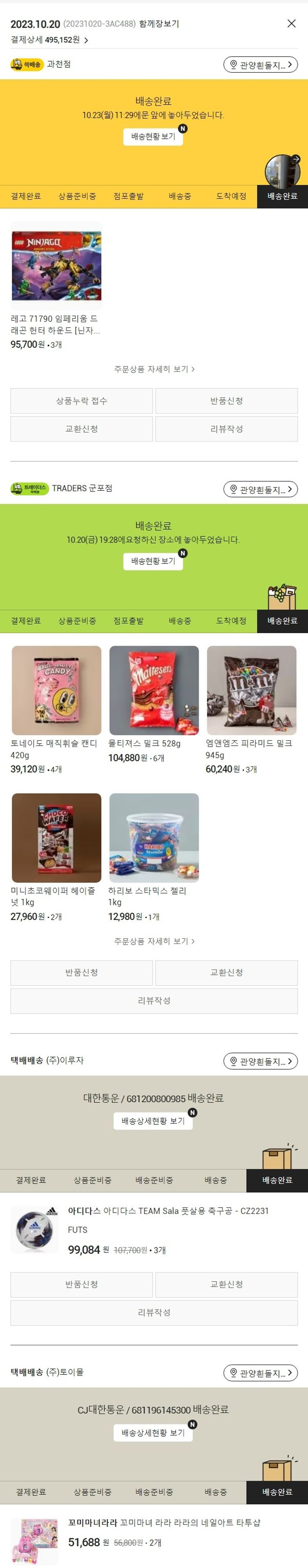Open the LEGO 71790 Ninjago product
This screenshot has height=1568, width=308.
coord(57,266)
